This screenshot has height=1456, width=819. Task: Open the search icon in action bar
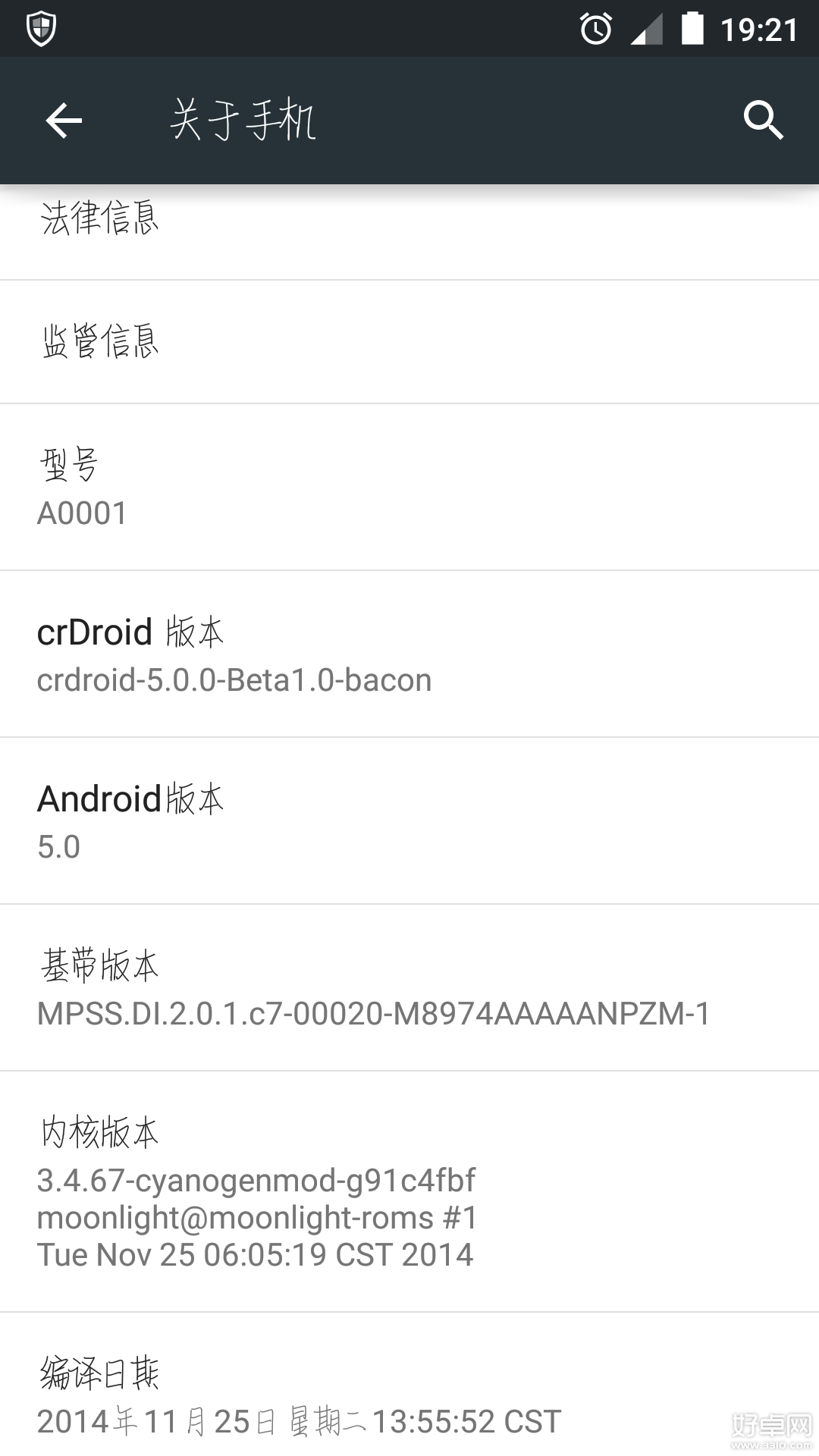coord(763,120)
